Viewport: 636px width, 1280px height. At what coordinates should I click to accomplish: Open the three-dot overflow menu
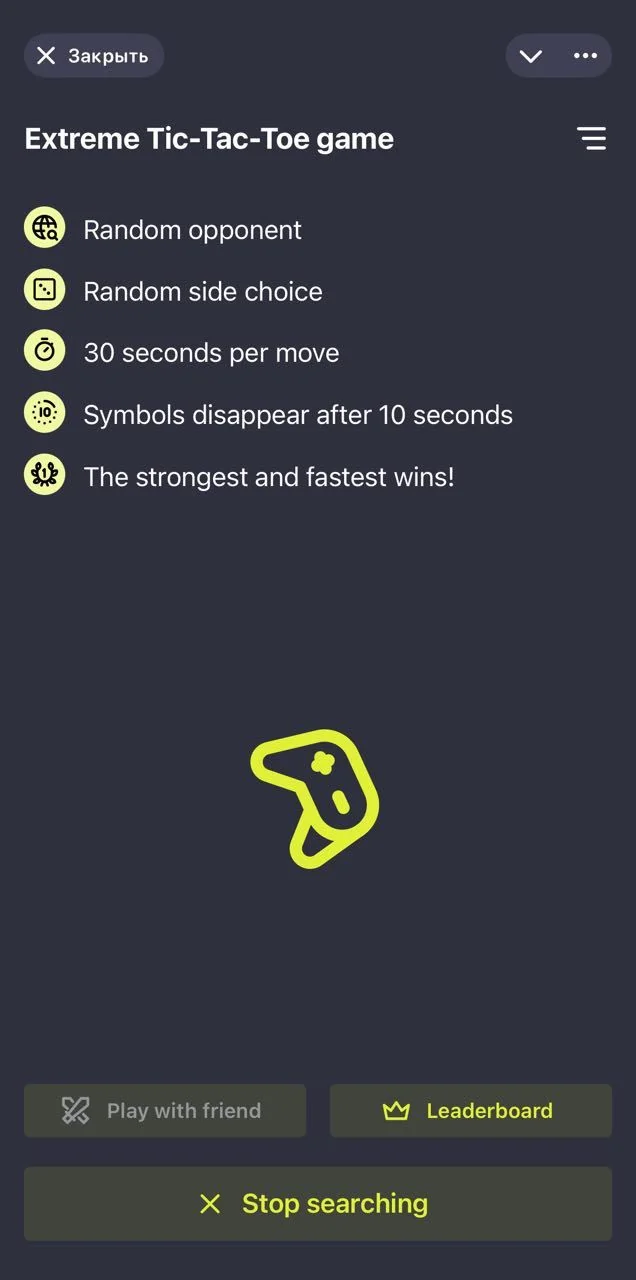585,56
